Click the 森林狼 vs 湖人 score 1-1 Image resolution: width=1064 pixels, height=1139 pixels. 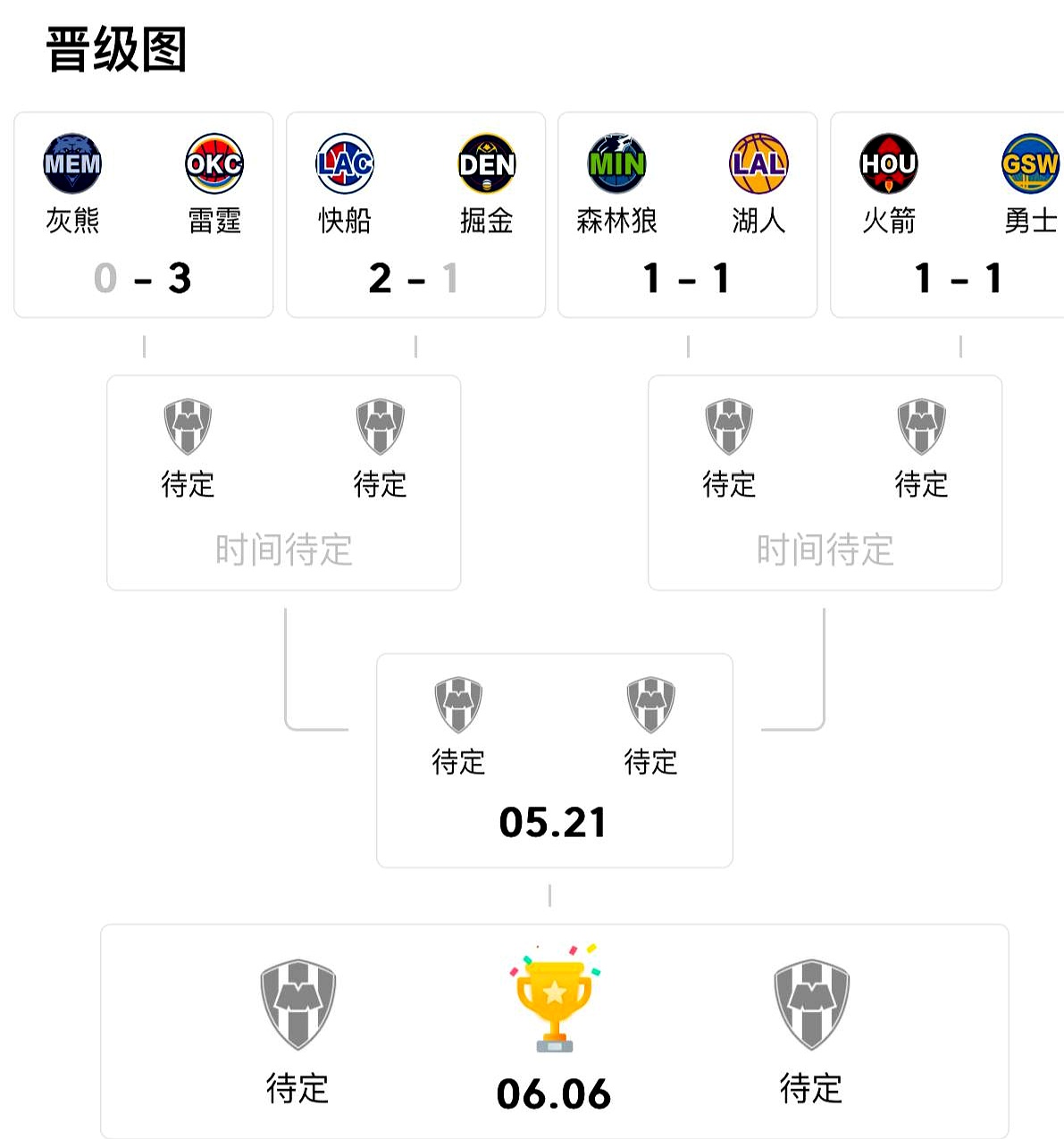(x=688, y=278)
